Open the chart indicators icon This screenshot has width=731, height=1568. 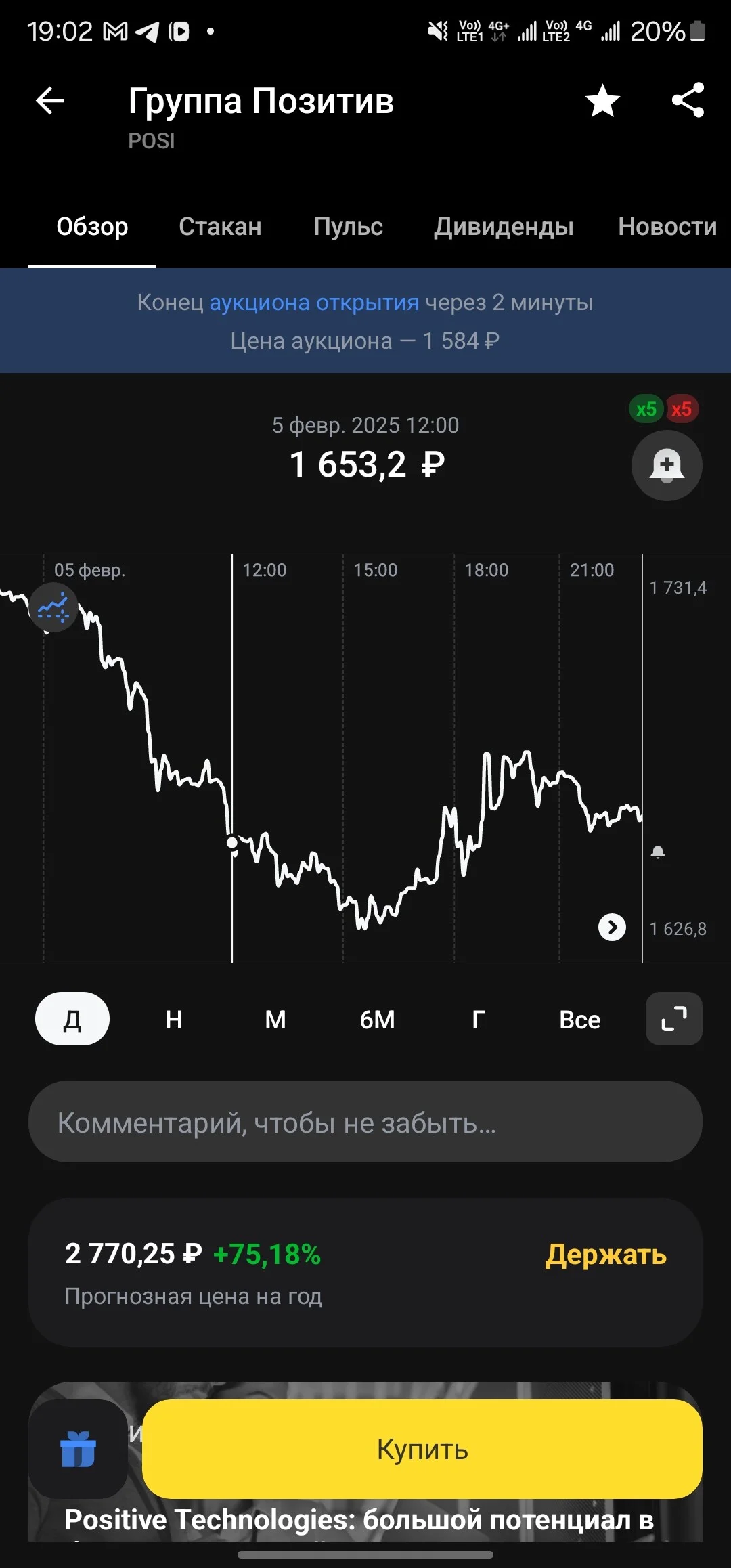(x=53, y=607)
